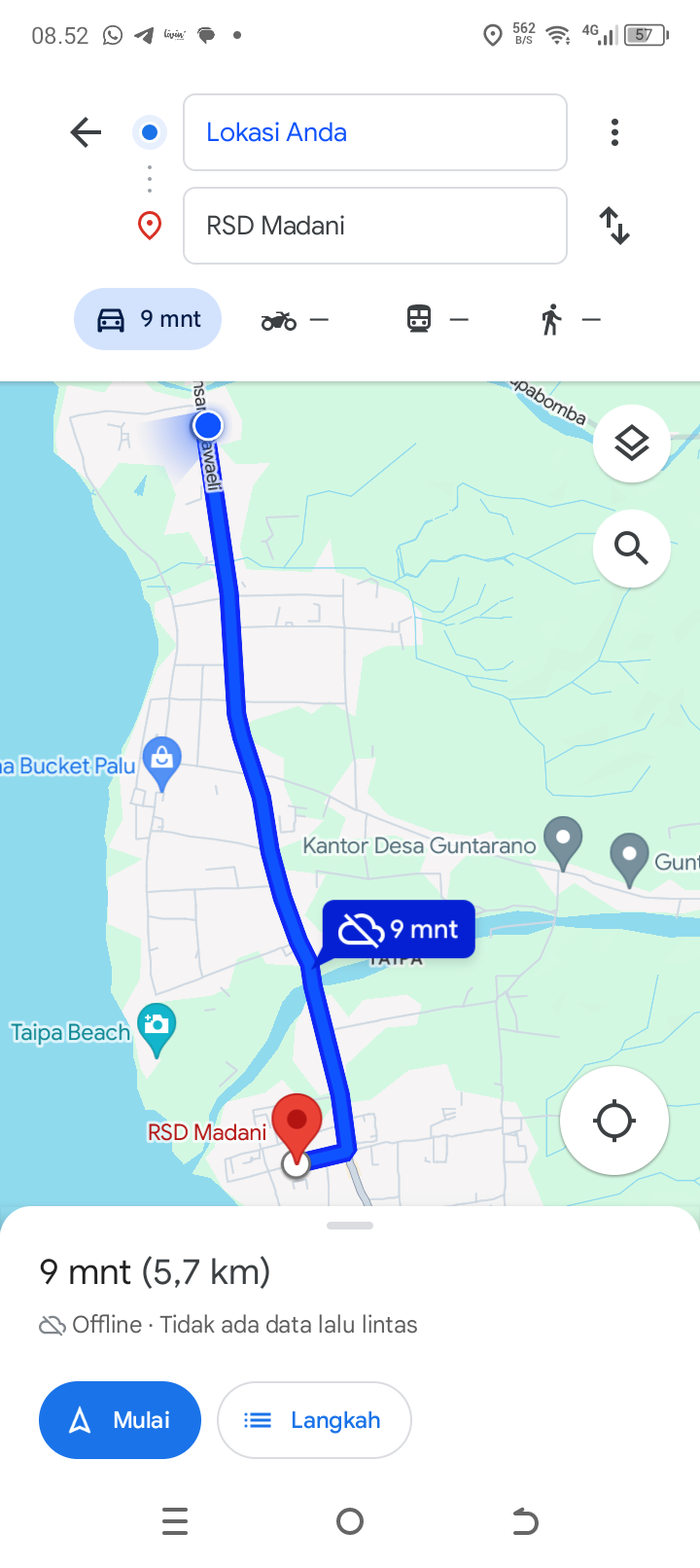Tap the system back button
700x1568 pixels.
tap(525, 1521)
